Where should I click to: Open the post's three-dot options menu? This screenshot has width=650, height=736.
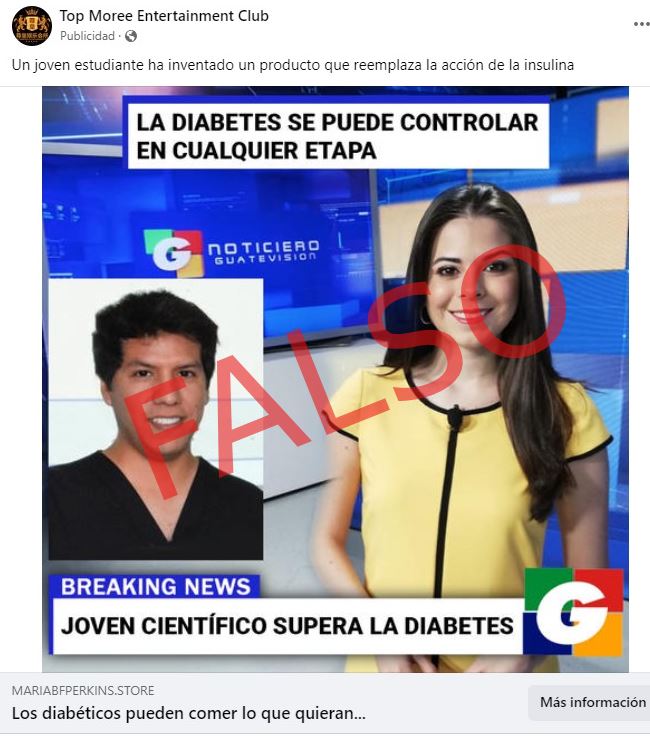[640, 24]
